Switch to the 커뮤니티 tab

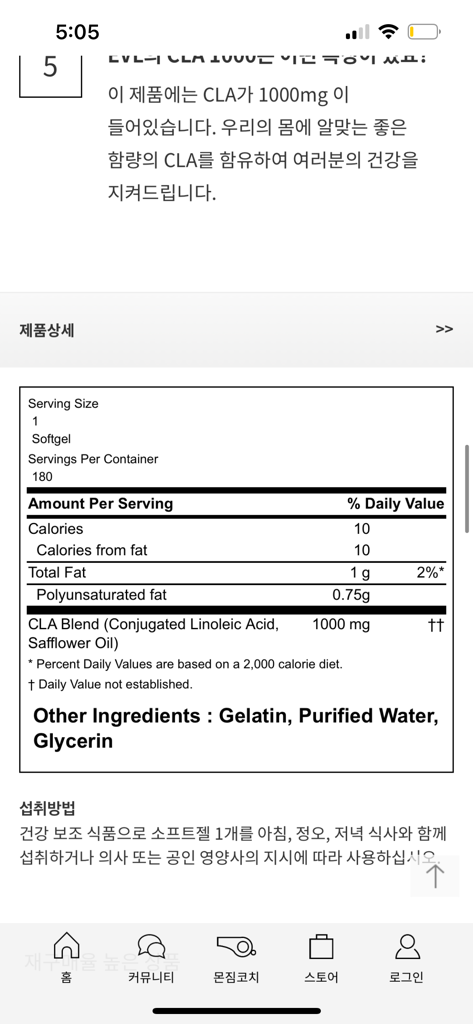(x=151, y=958)
